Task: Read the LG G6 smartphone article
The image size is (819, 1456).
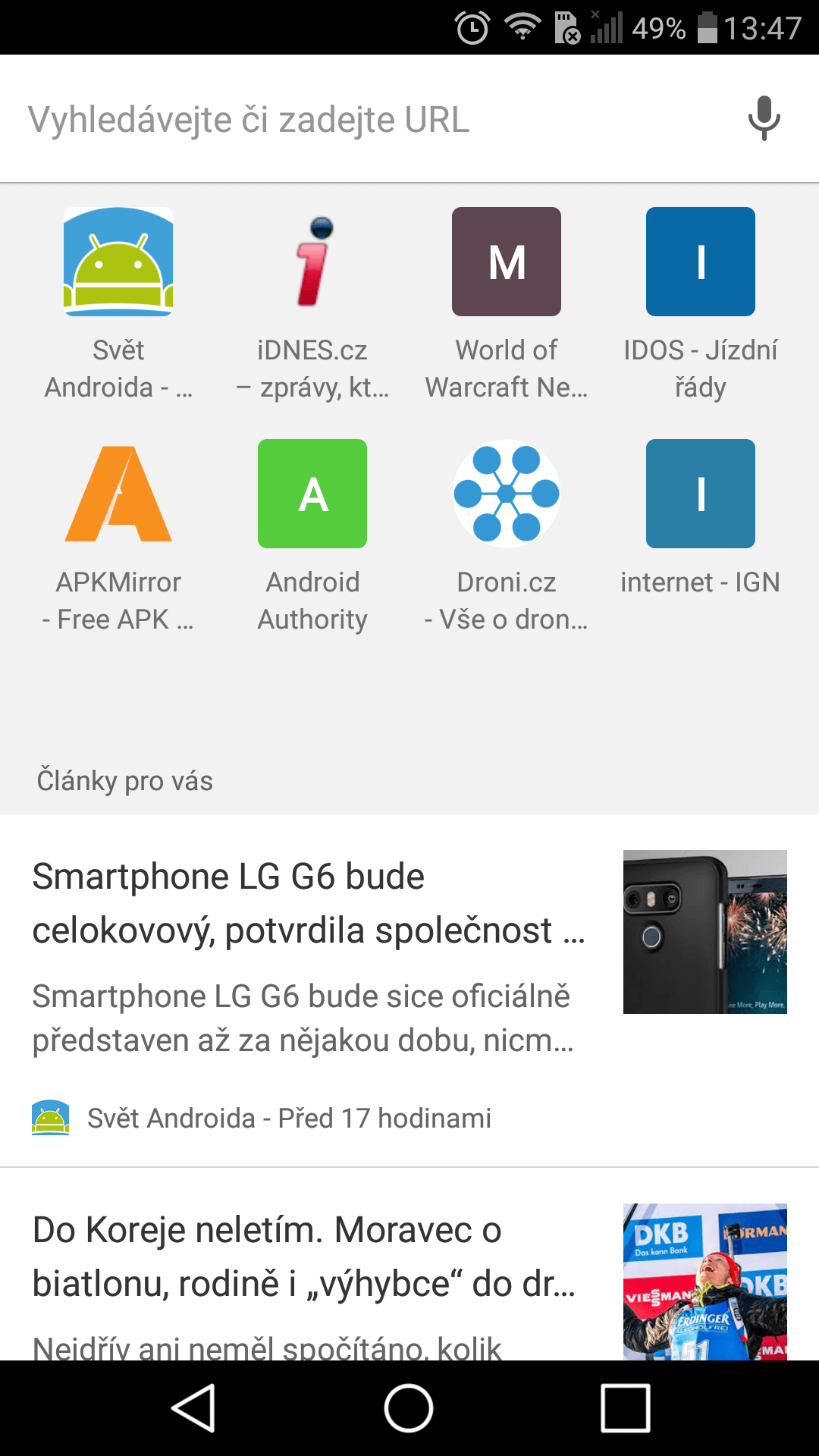Action: click(409, 990)
